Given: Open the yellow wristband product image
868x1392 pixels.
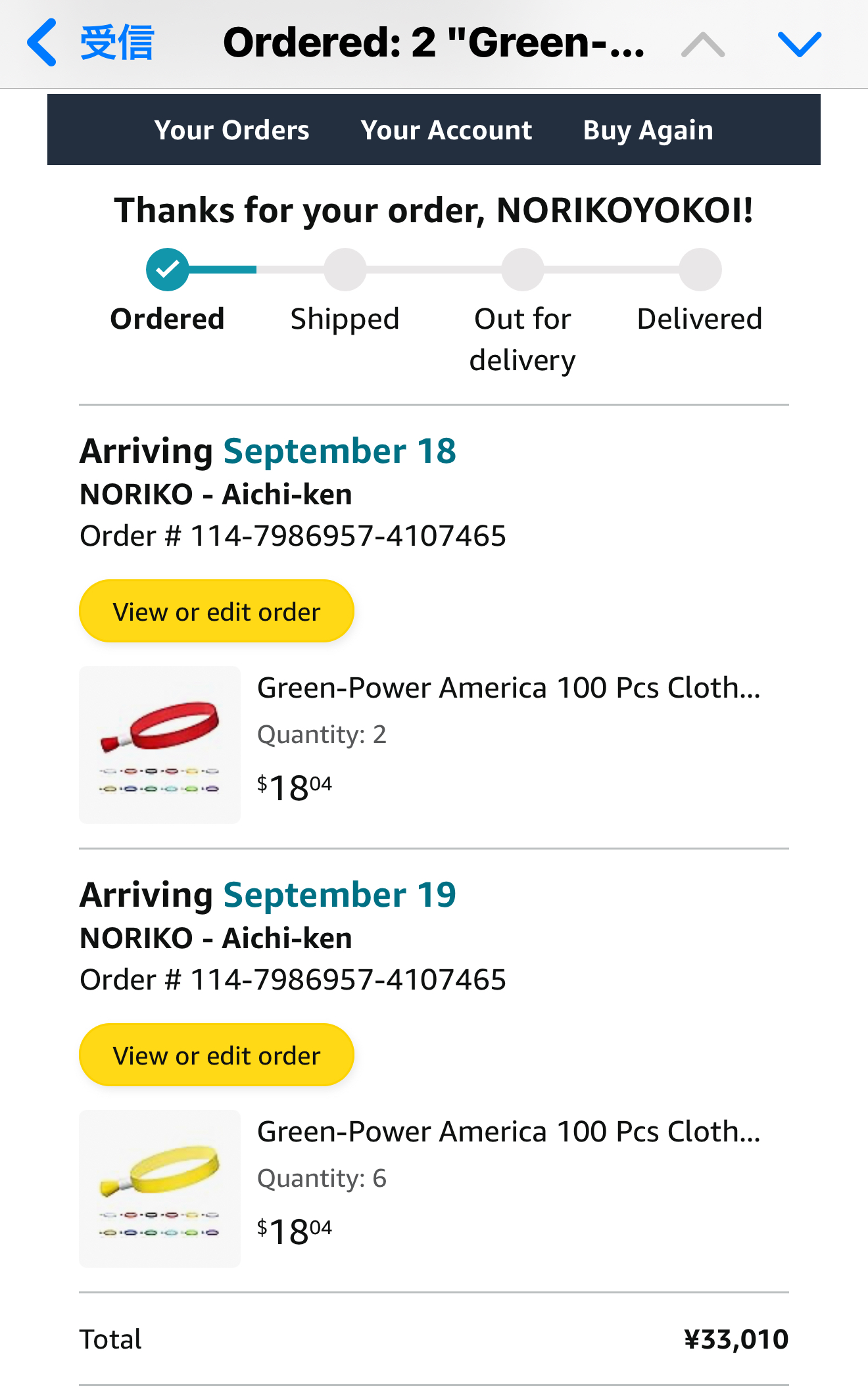Looking at the screenshot, I should coord(160,1188).
